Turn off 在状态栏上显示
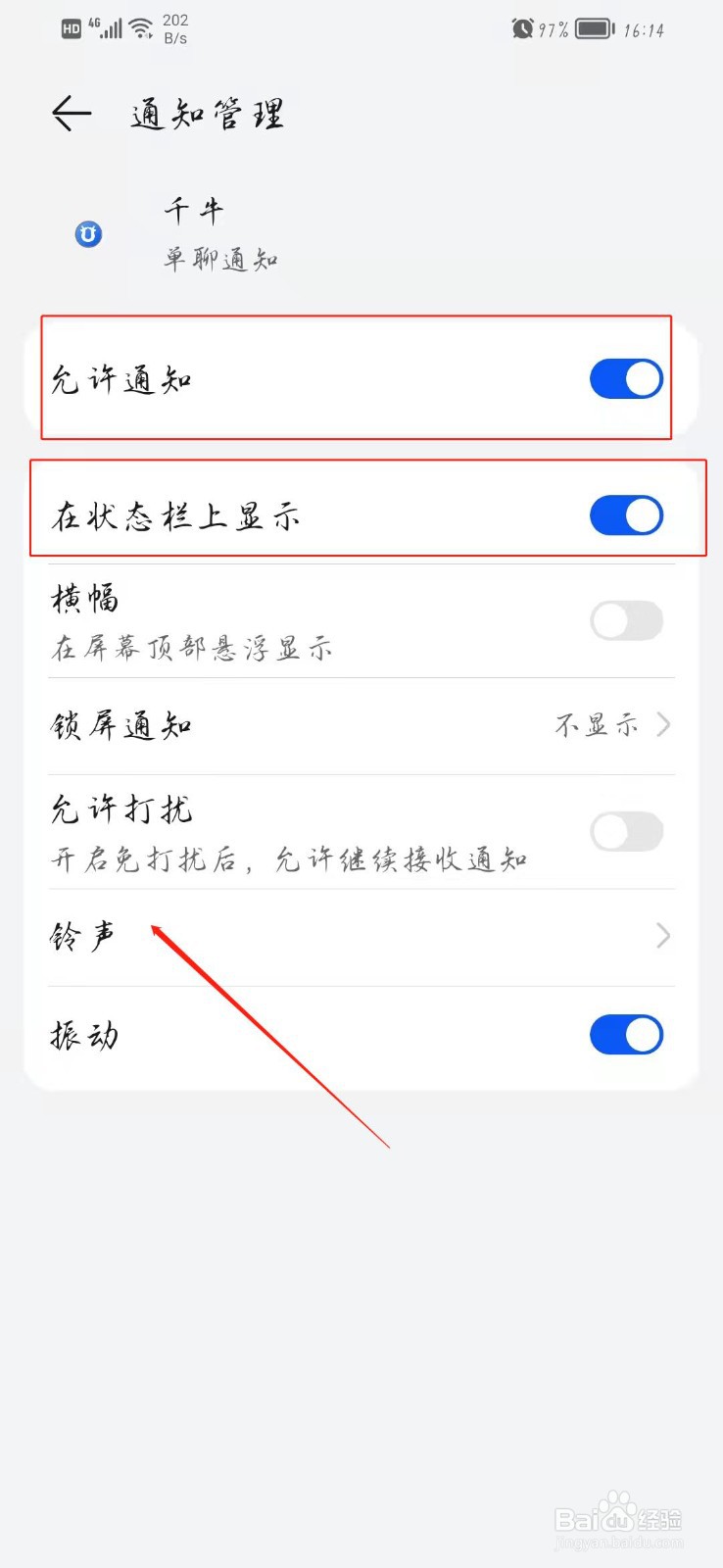This screenshot has height=1568, width=723. point(625,514)
